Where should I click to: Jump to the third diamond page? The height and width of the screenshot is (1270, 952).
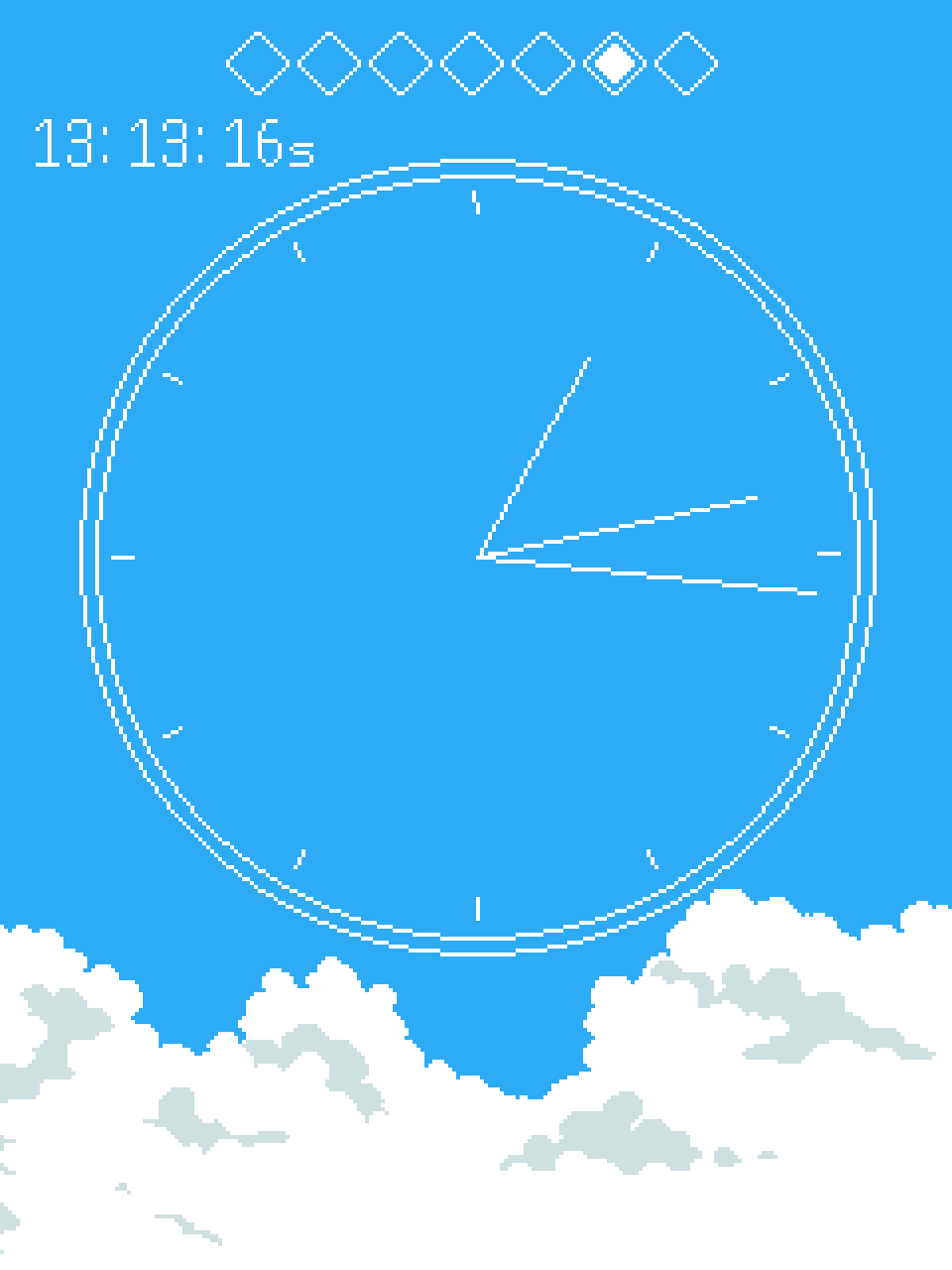[x=401, y=63]
